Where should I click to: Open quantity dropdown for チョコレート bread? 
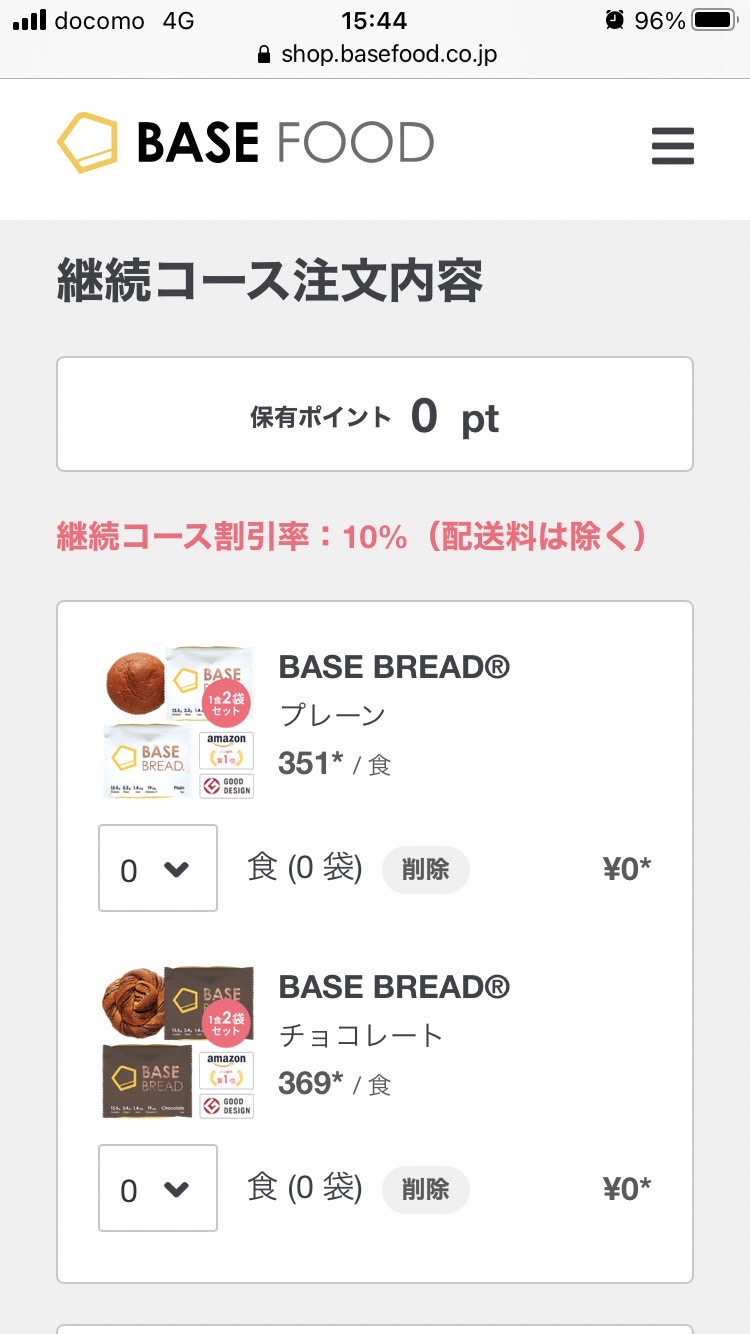point(158,1188)
